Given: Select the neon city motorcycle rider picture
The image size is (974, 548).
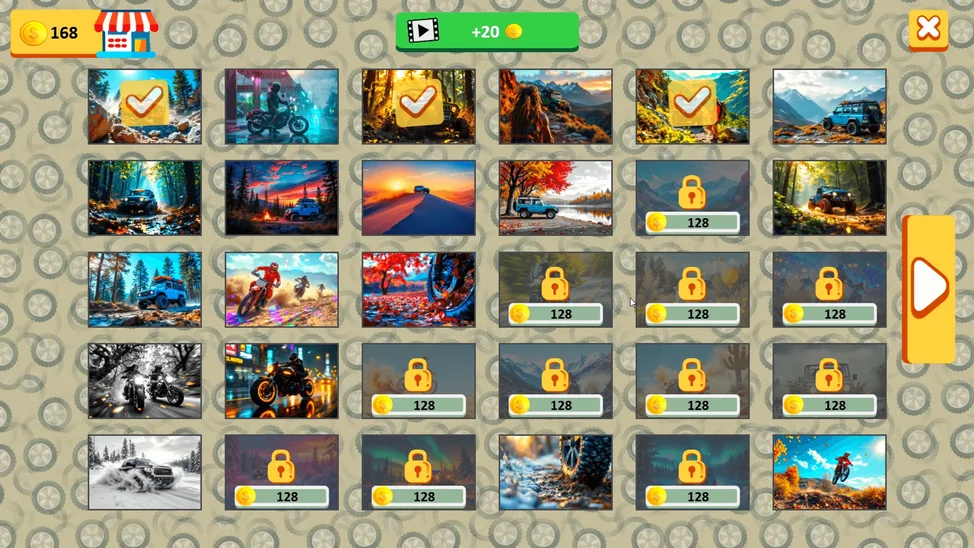Looking at the screenshot, I should click(x=281, y=106).
